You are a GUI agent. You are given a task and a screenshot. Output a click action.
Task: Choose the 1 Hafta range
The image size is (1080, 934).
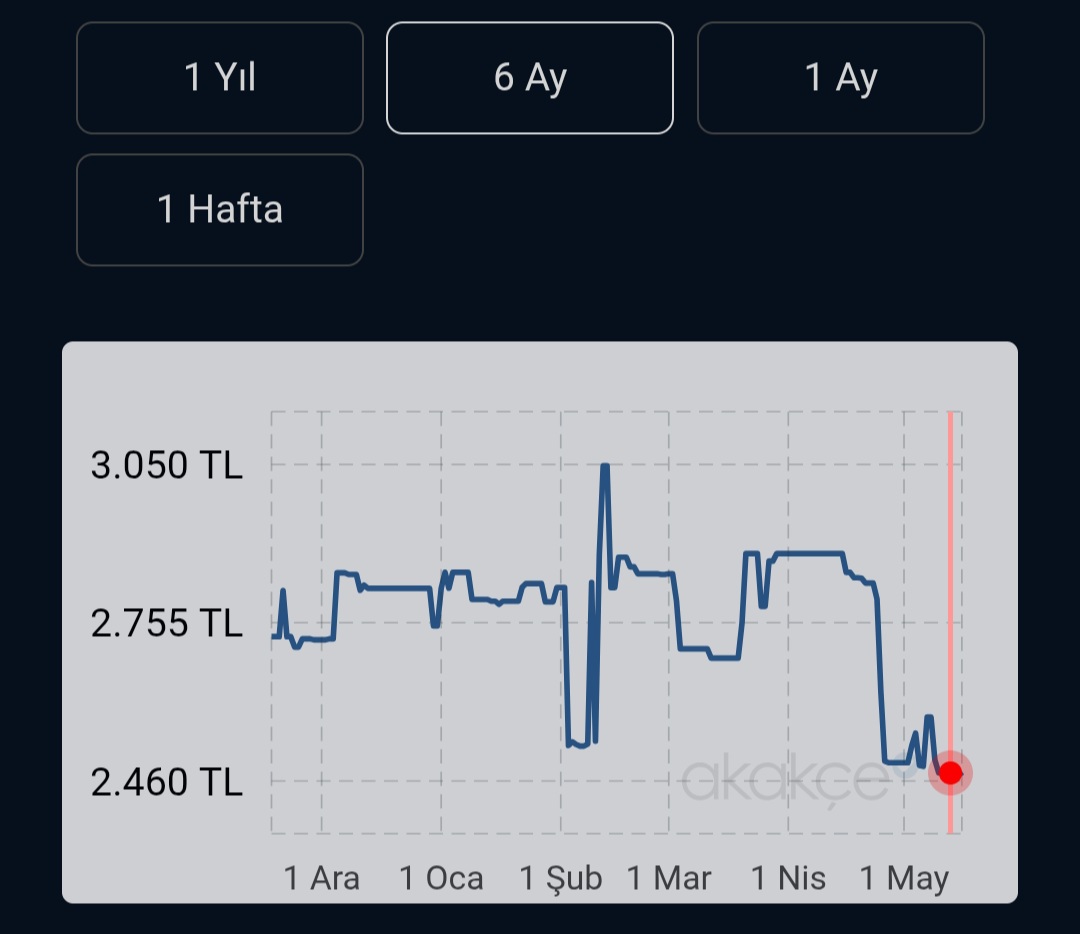(x=220, y=210)
